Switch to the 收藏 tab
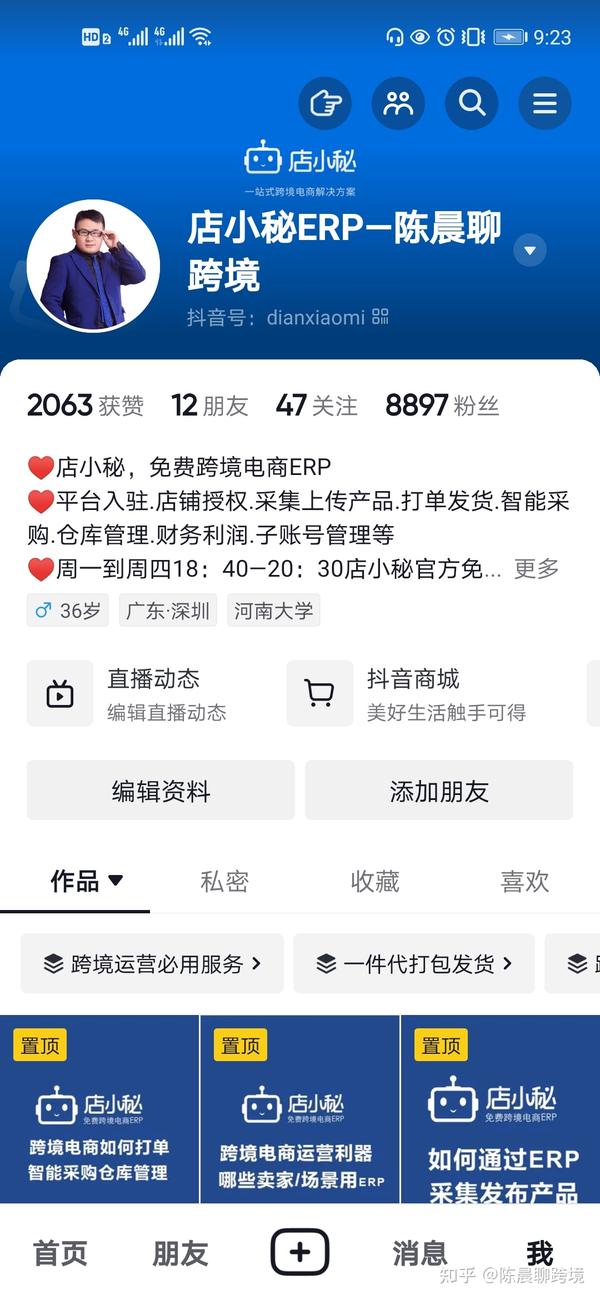Screen dimensions: 600x1300 pyautogui.click(x=375, y=881)
